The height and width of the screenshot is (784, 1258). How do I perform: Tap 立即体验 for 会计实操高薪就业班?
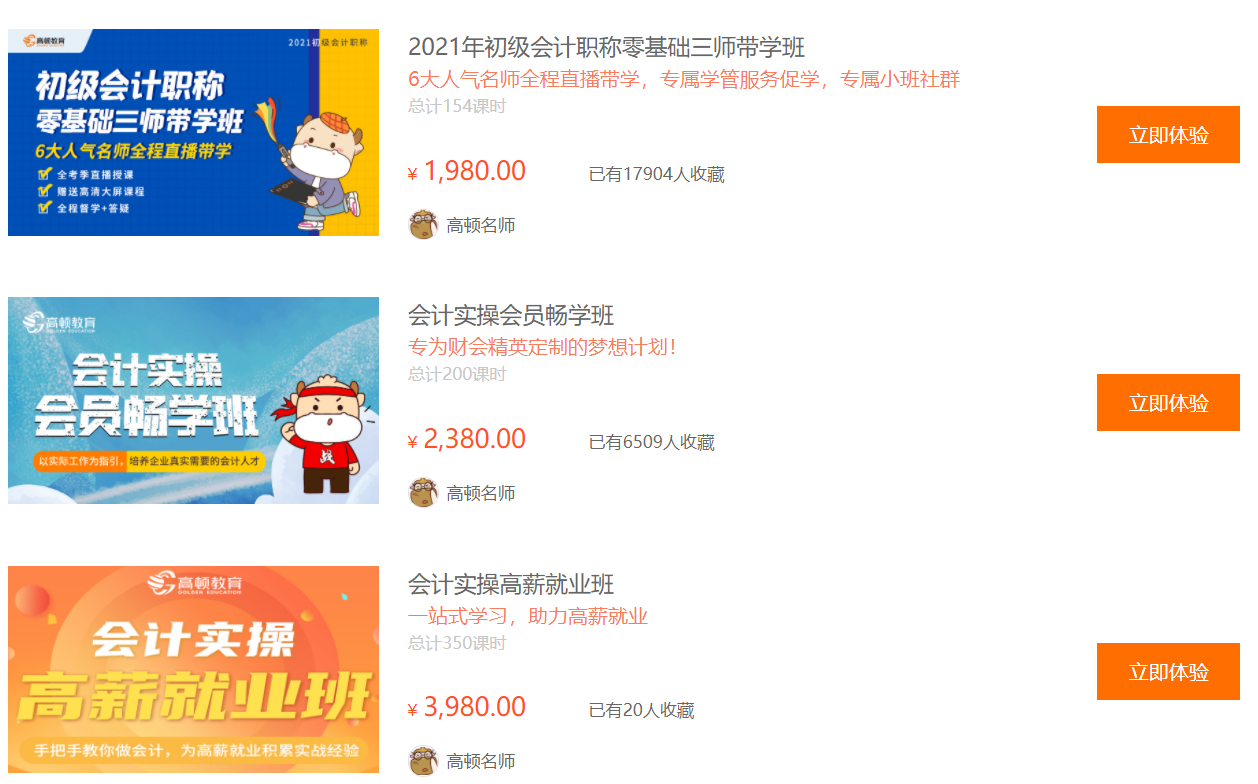1168,672
